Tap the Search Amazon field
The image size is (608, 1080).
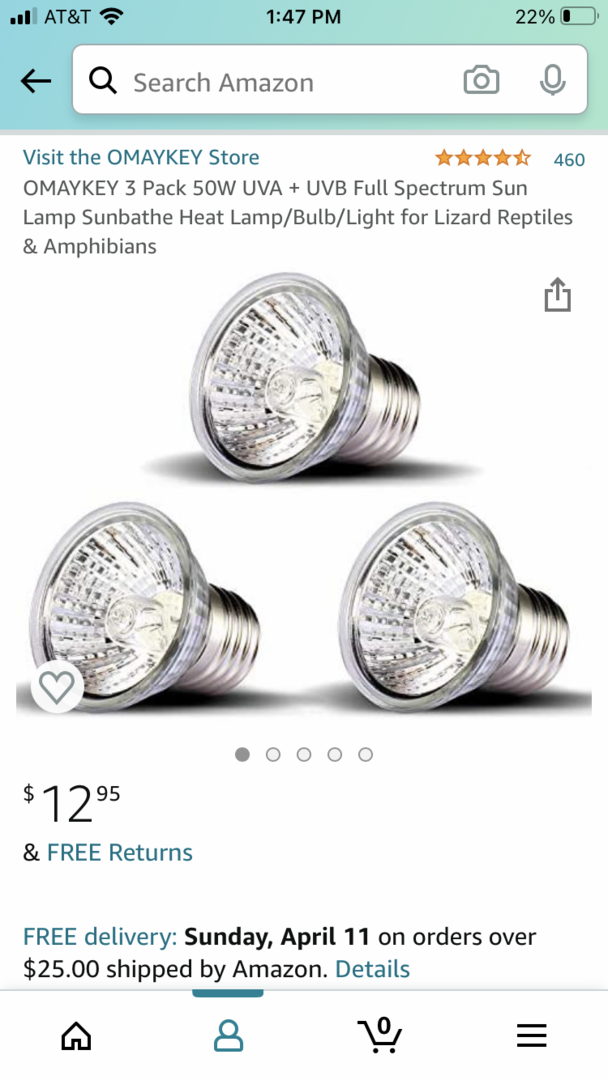pyautogui.click(x=280, y=82)
